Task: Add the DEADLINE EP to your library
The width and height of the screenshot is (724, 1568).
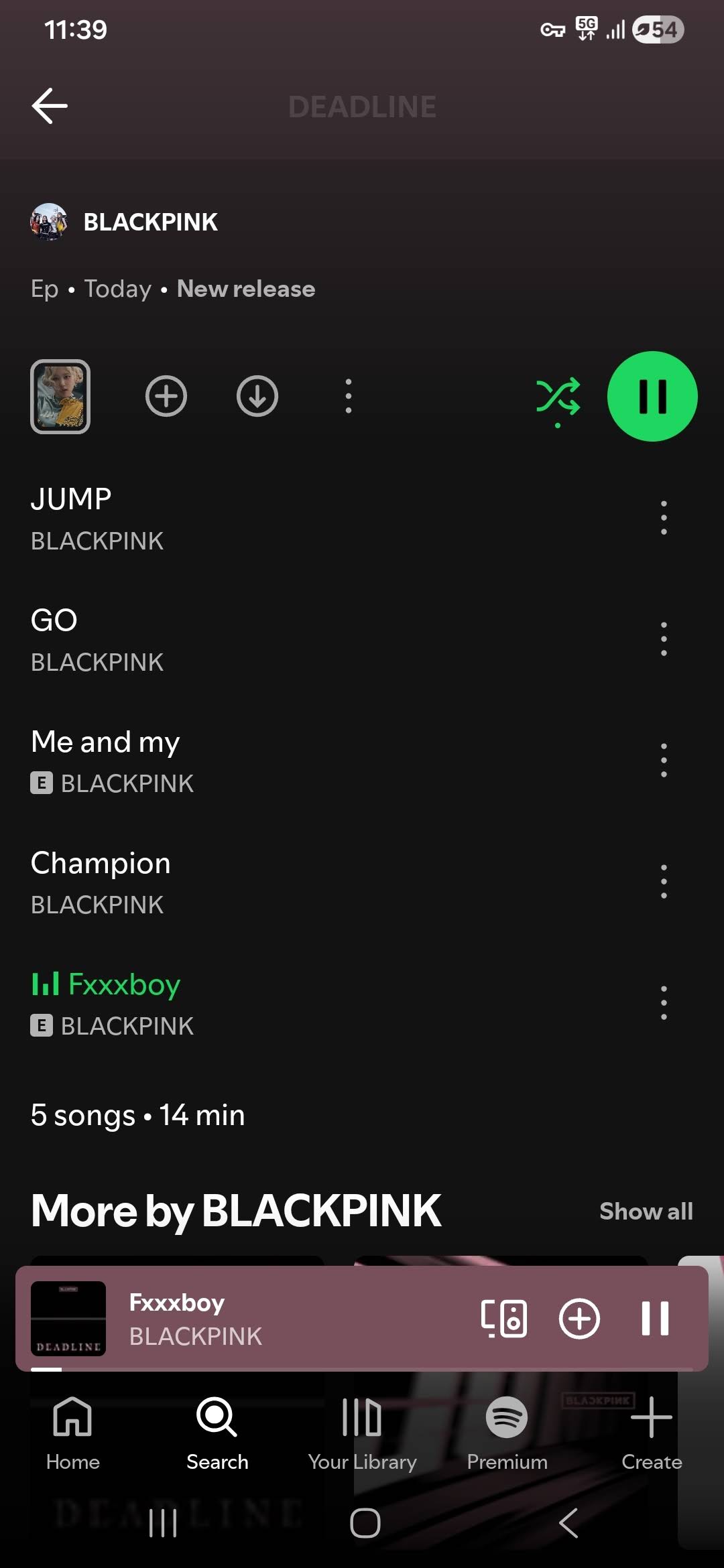Action: (x=166, y=397)
